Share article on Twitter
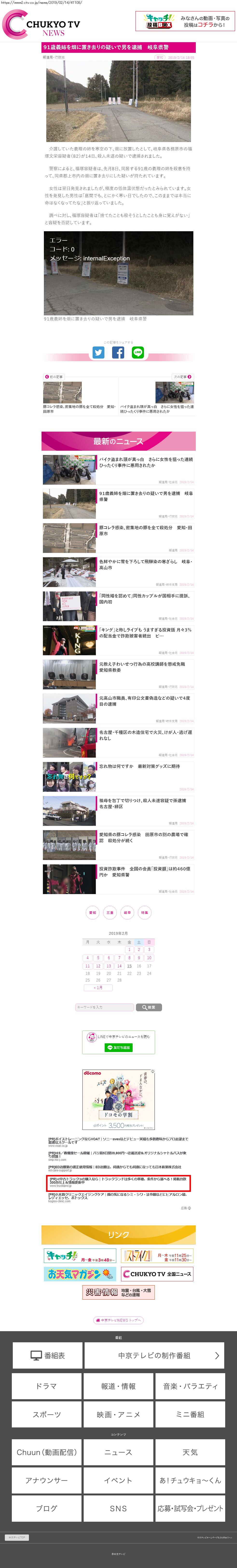The width and height of the screenshot is (237, 1568). pos(98,353)
